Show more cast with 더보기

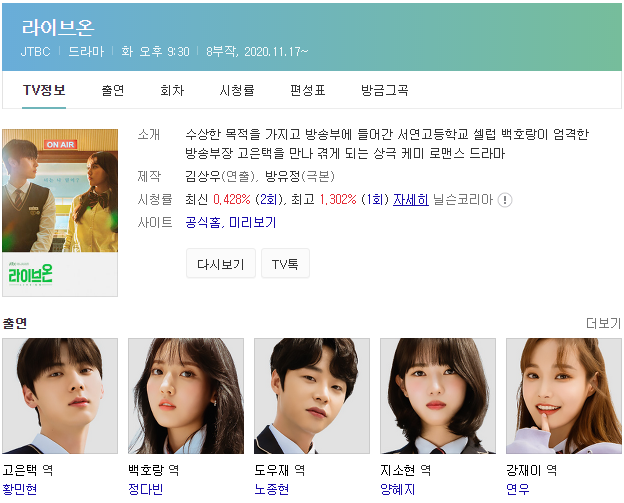tap(603, 323)
